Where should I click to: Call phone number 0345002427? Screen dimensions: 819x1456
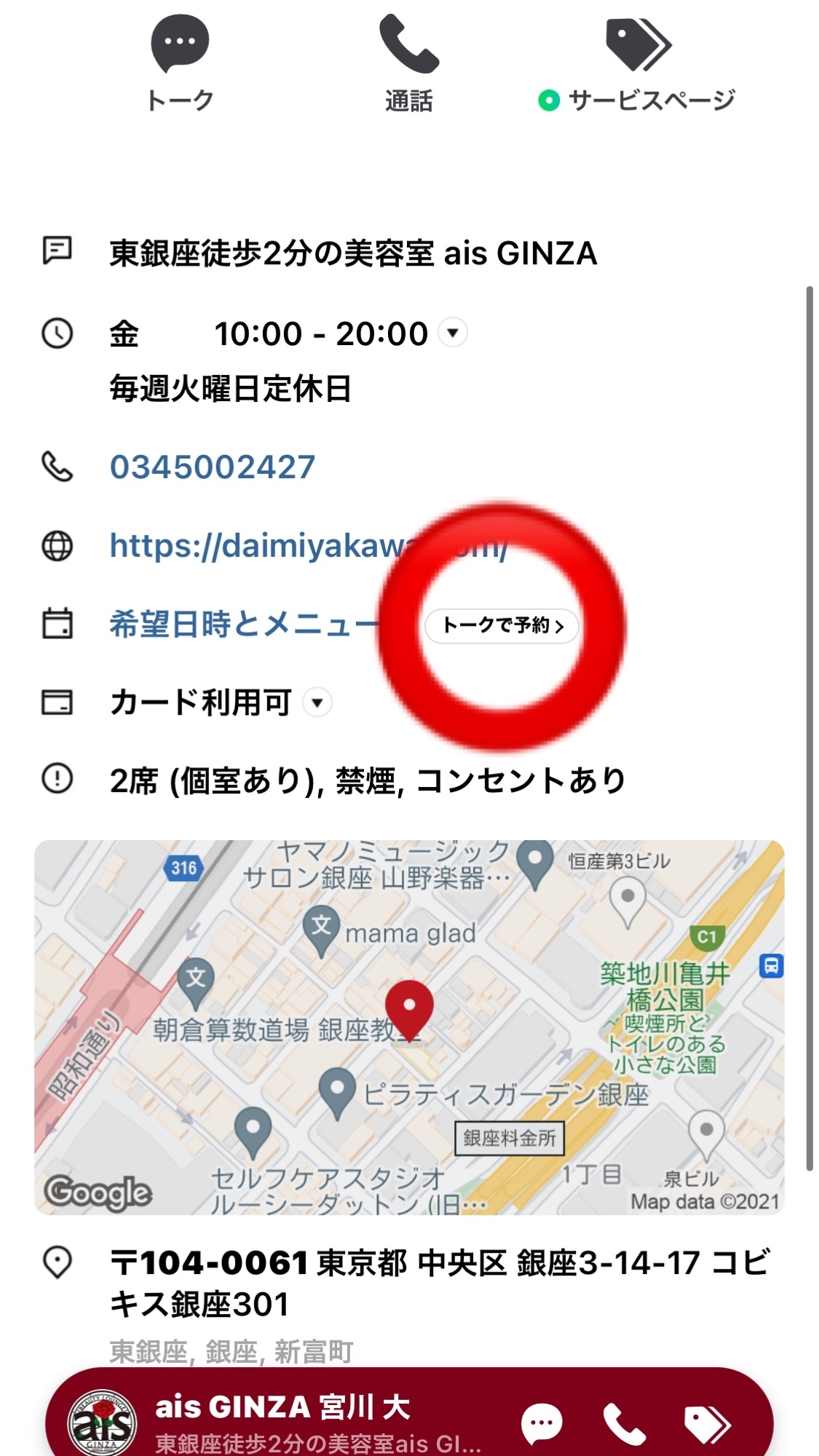point(212,467)
